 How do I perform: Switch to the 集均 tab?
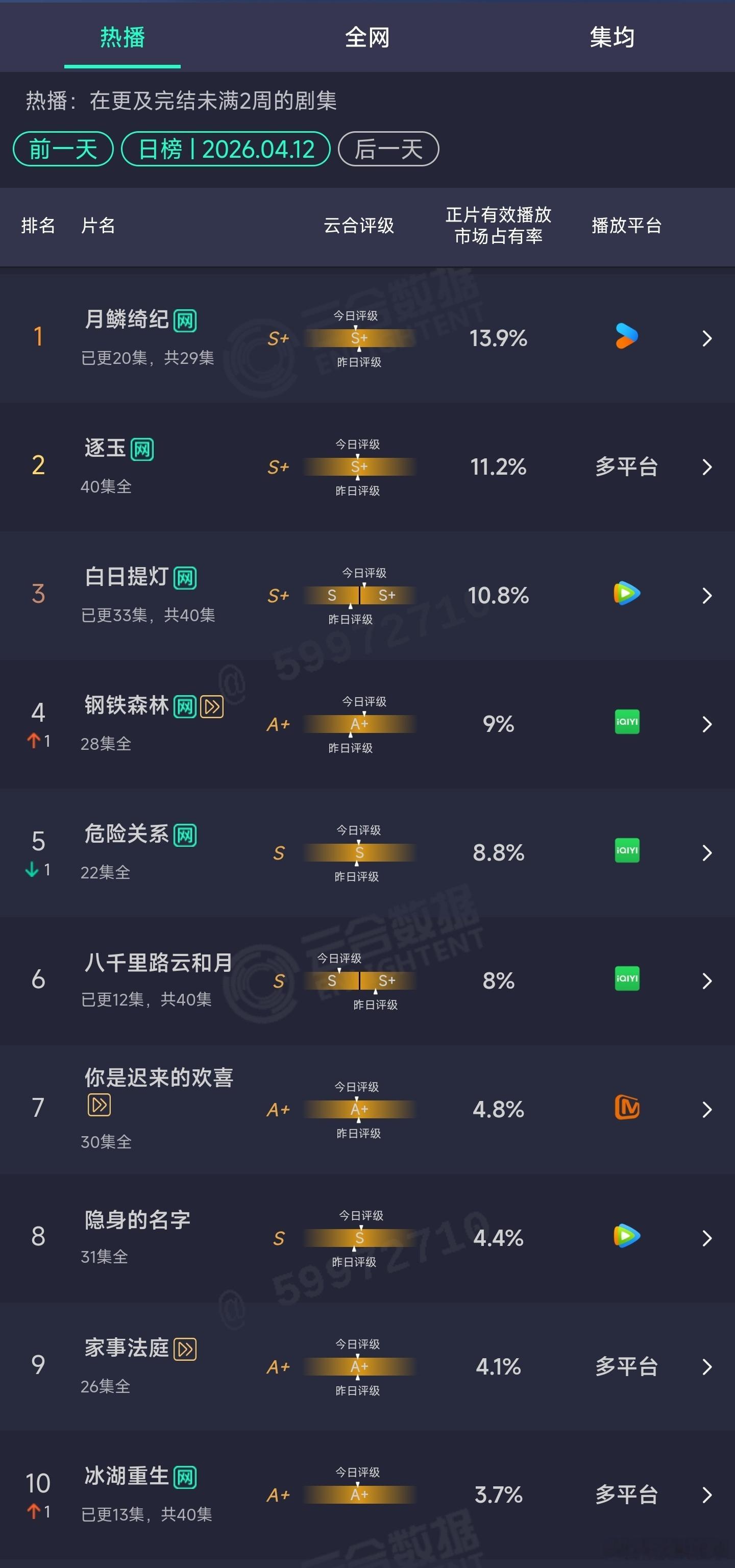(612, 37)
